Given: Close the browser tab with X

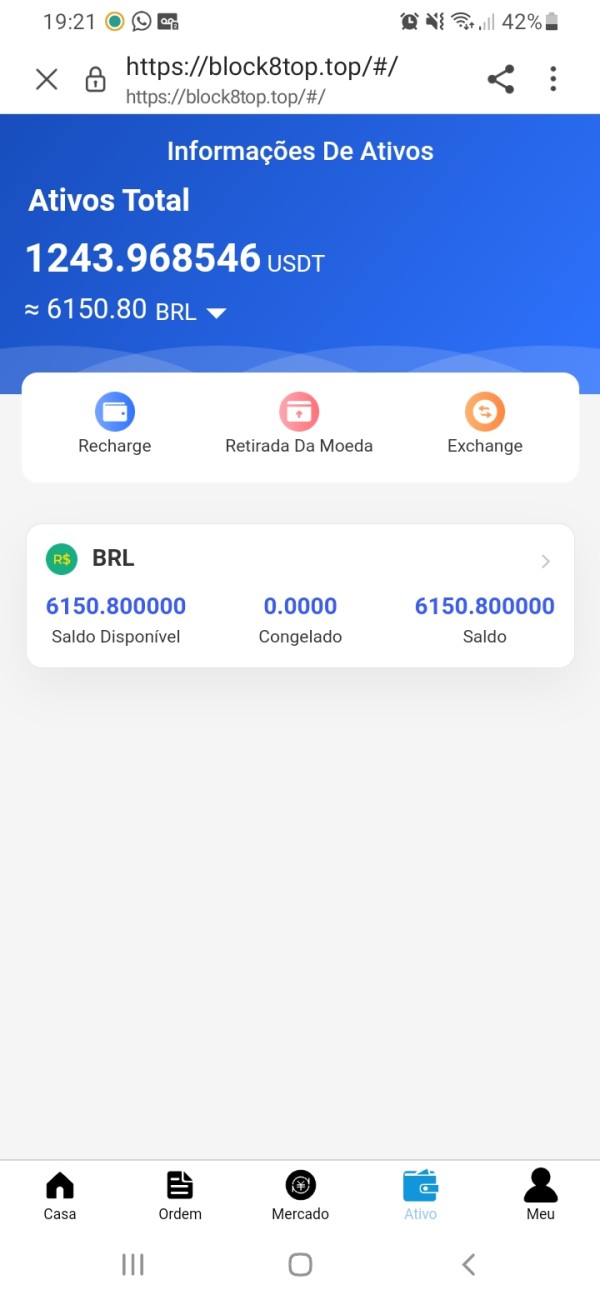Looking at the screenshot, I should (x=47, y=79).
